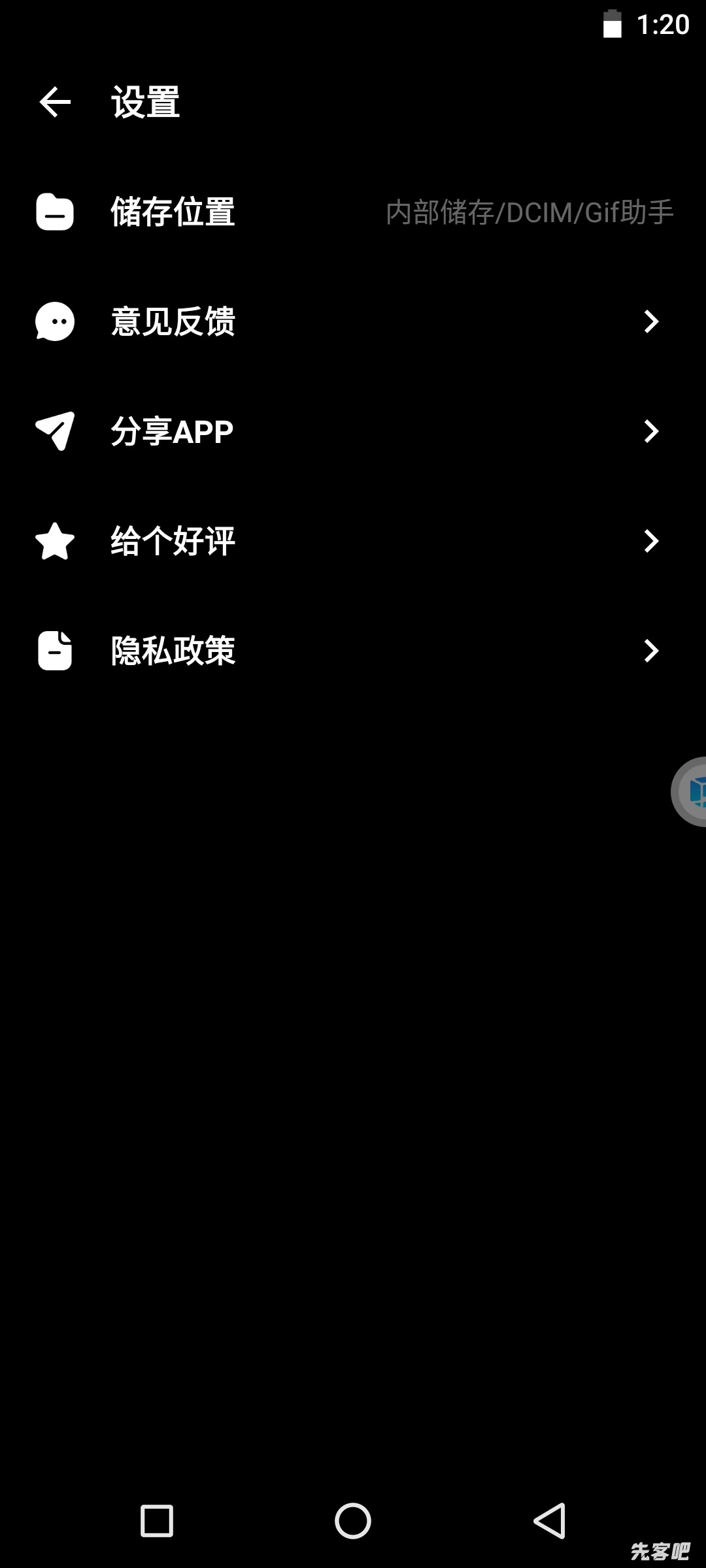Open recent apps via the square button

(157, 1521)
